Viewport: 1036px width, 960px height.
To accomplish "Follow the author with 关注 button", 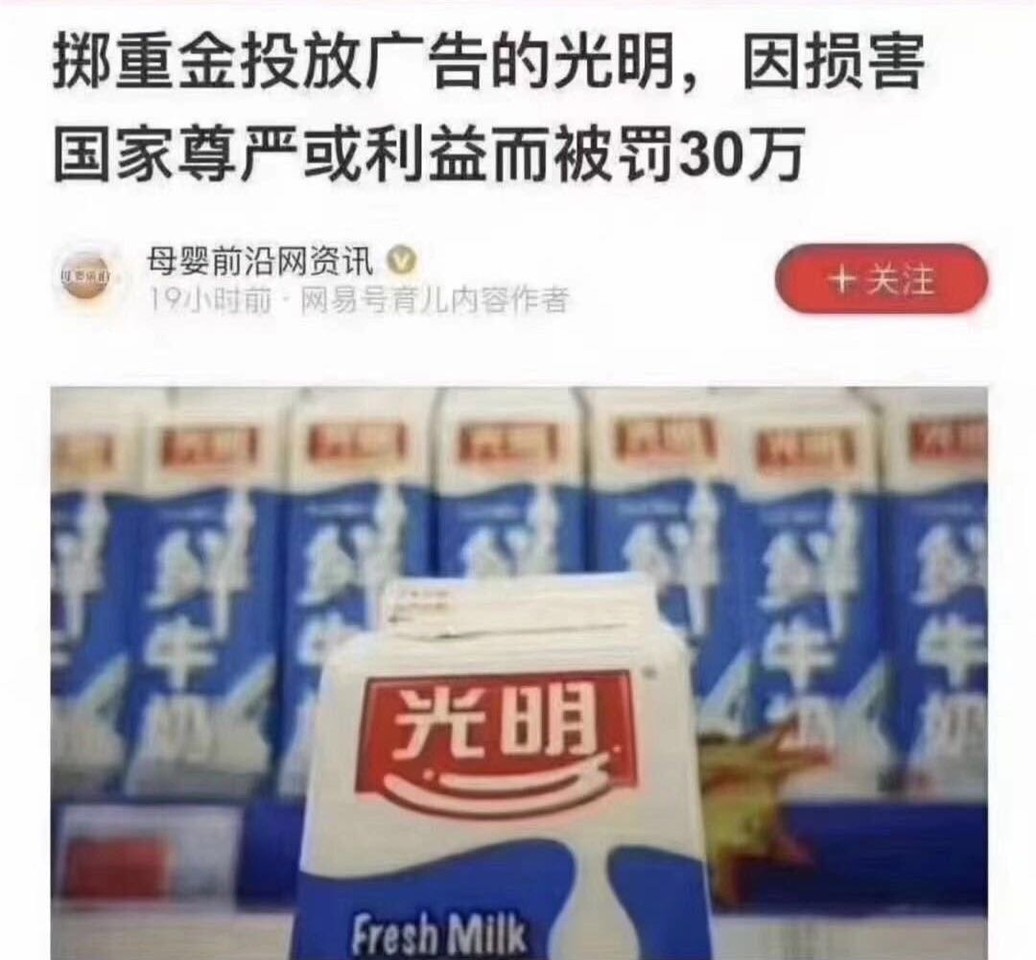I will pos(881,280).
